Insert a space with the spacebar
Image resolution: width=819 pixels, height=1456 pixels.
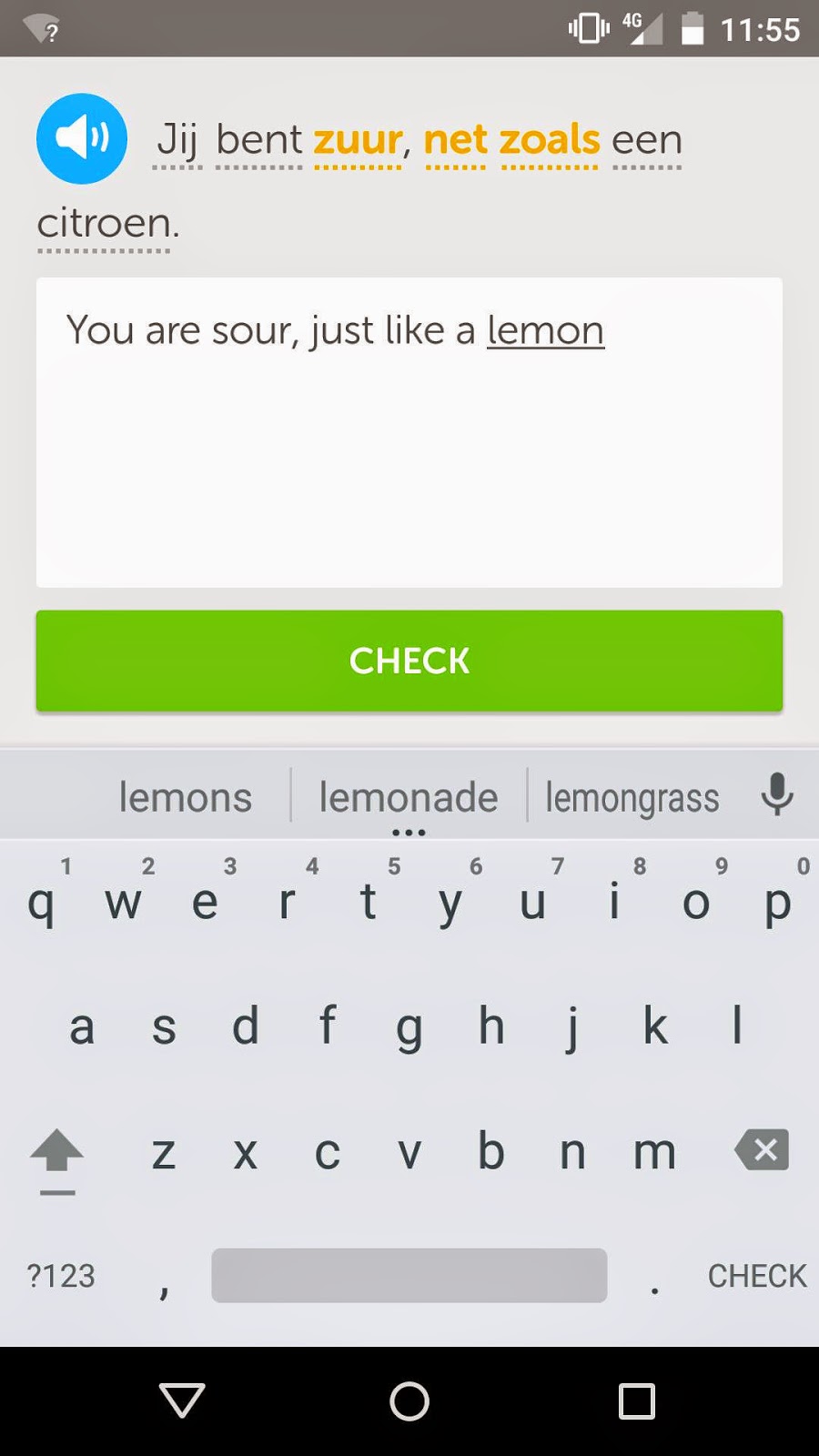pyautogui.click(x=409, y=1276)
